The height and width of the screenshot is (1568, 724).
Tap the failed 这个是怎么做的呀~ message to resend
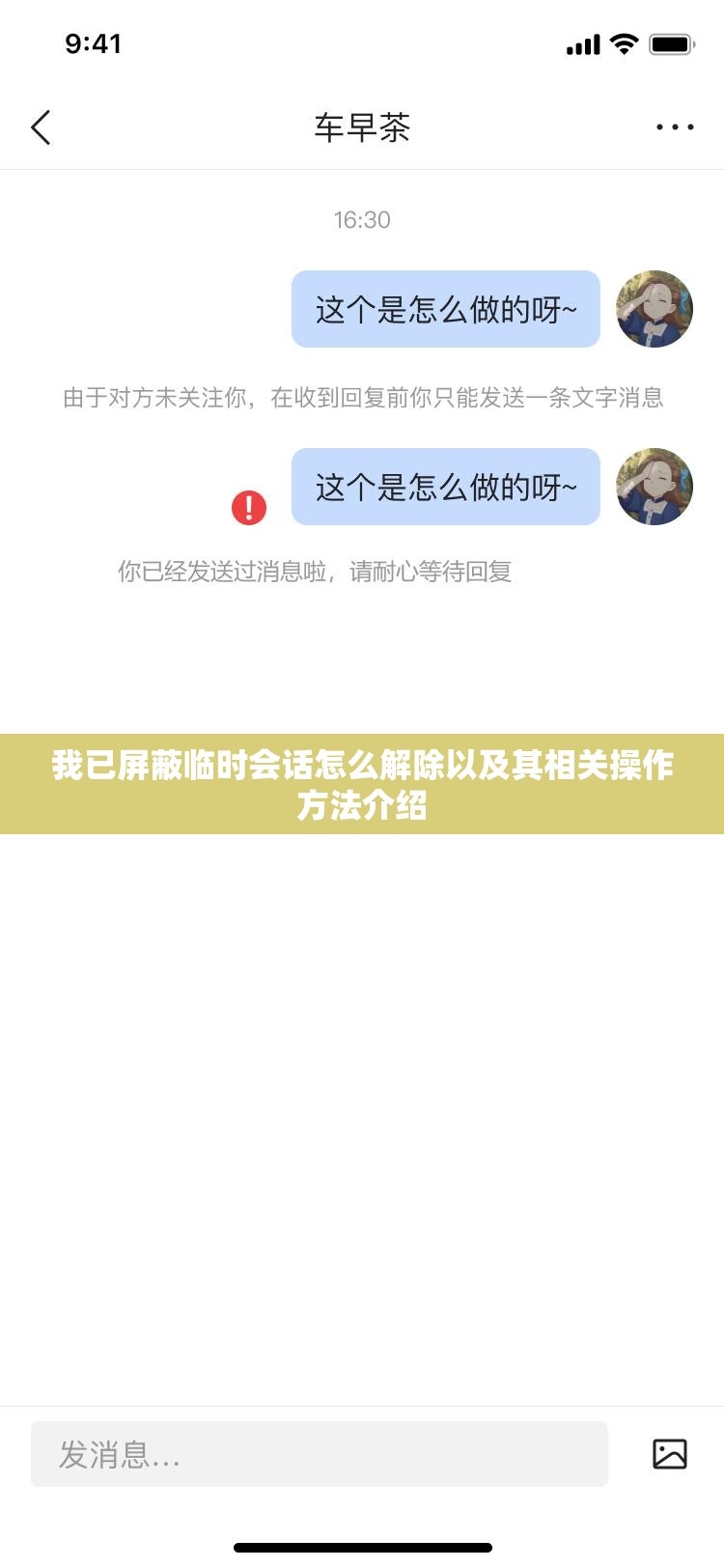coord(446,487)
